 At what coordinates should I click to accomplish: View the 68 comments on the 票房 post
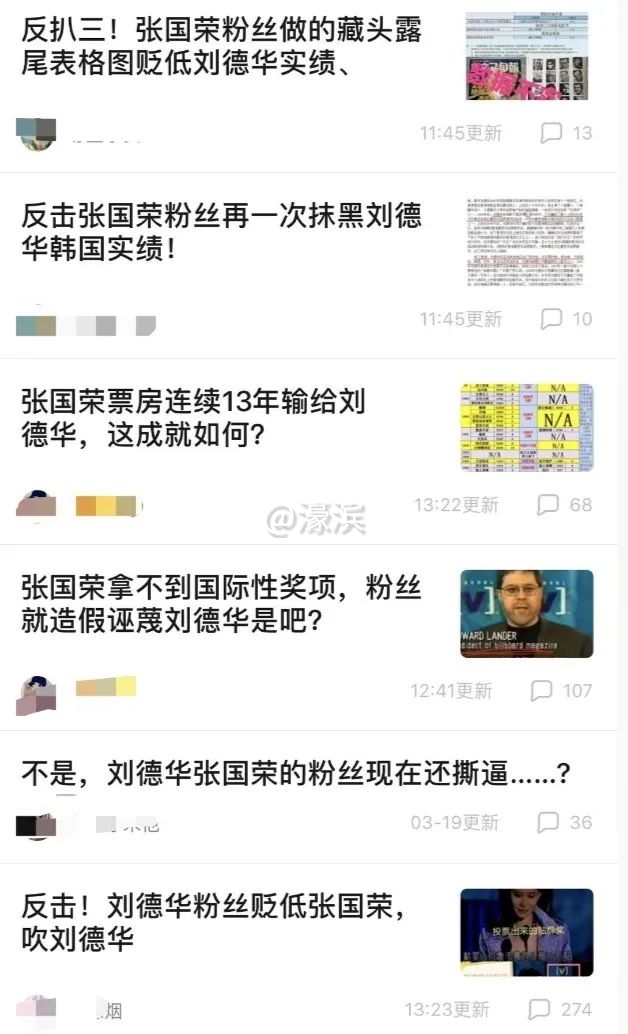coord(565,505)
